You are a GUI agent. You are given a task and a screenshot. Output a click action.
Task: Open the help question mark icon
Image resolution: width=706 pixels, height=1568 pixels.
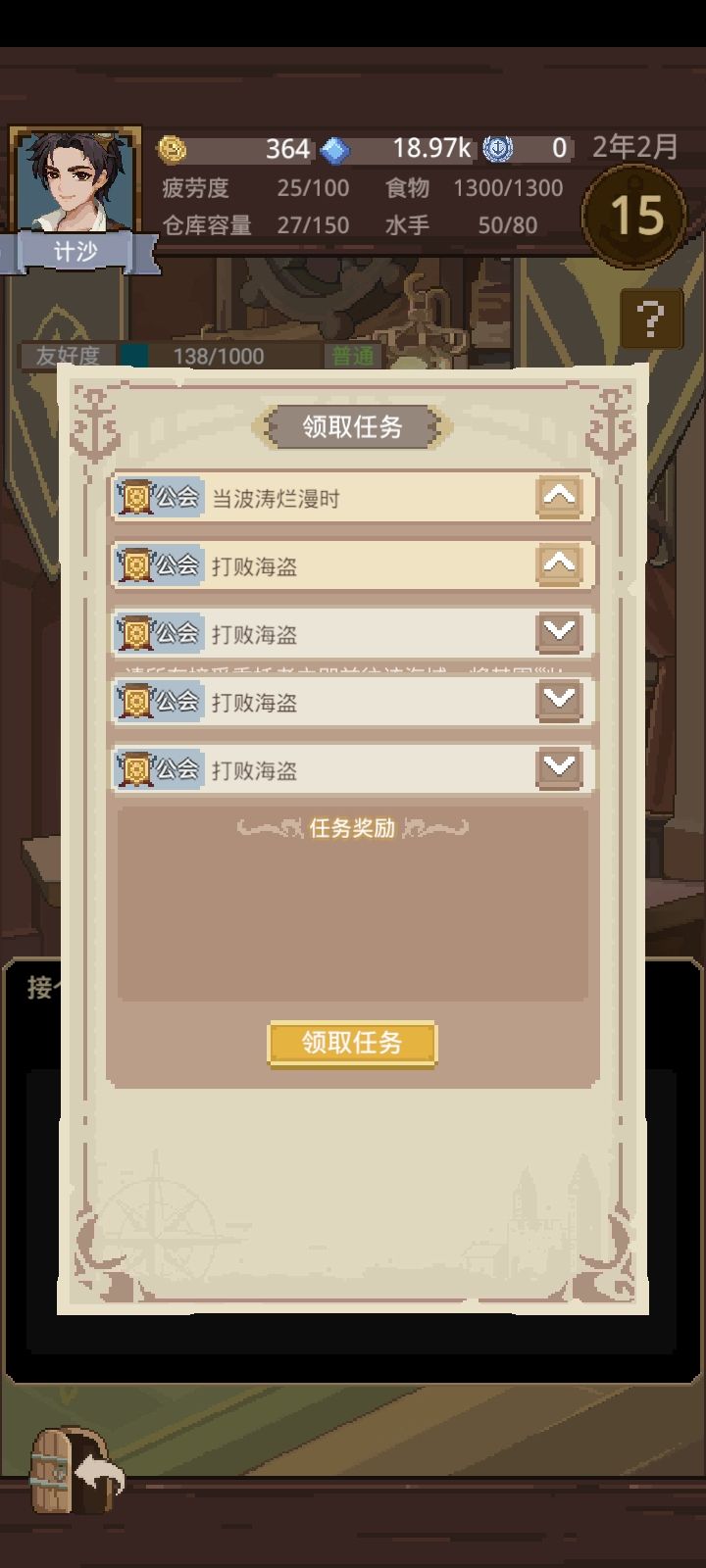[650, 318]
